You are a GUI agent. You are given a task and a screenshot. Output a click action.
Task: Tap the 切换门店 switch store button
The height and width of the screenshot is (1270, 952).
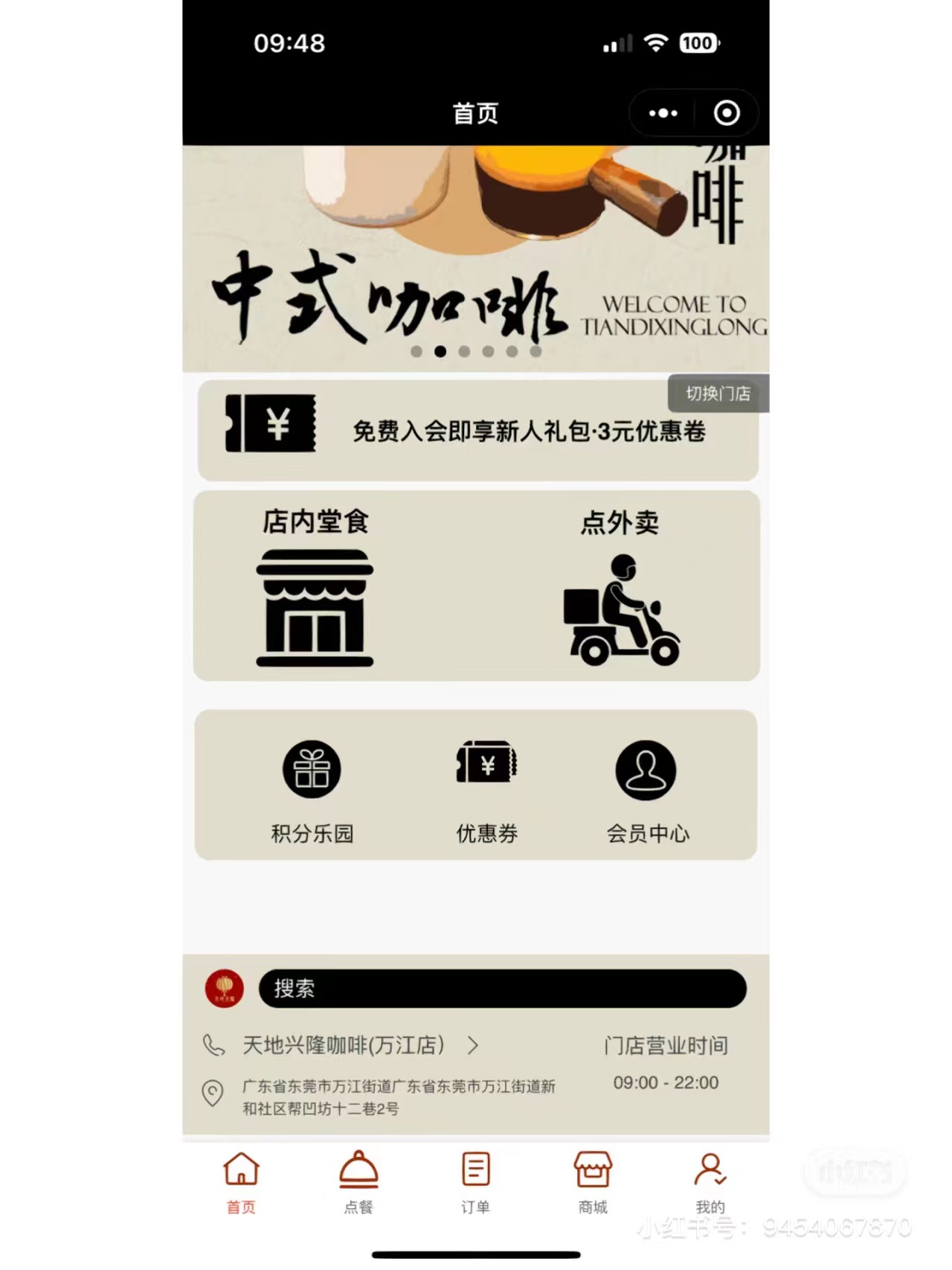click(x=718, y=394)
